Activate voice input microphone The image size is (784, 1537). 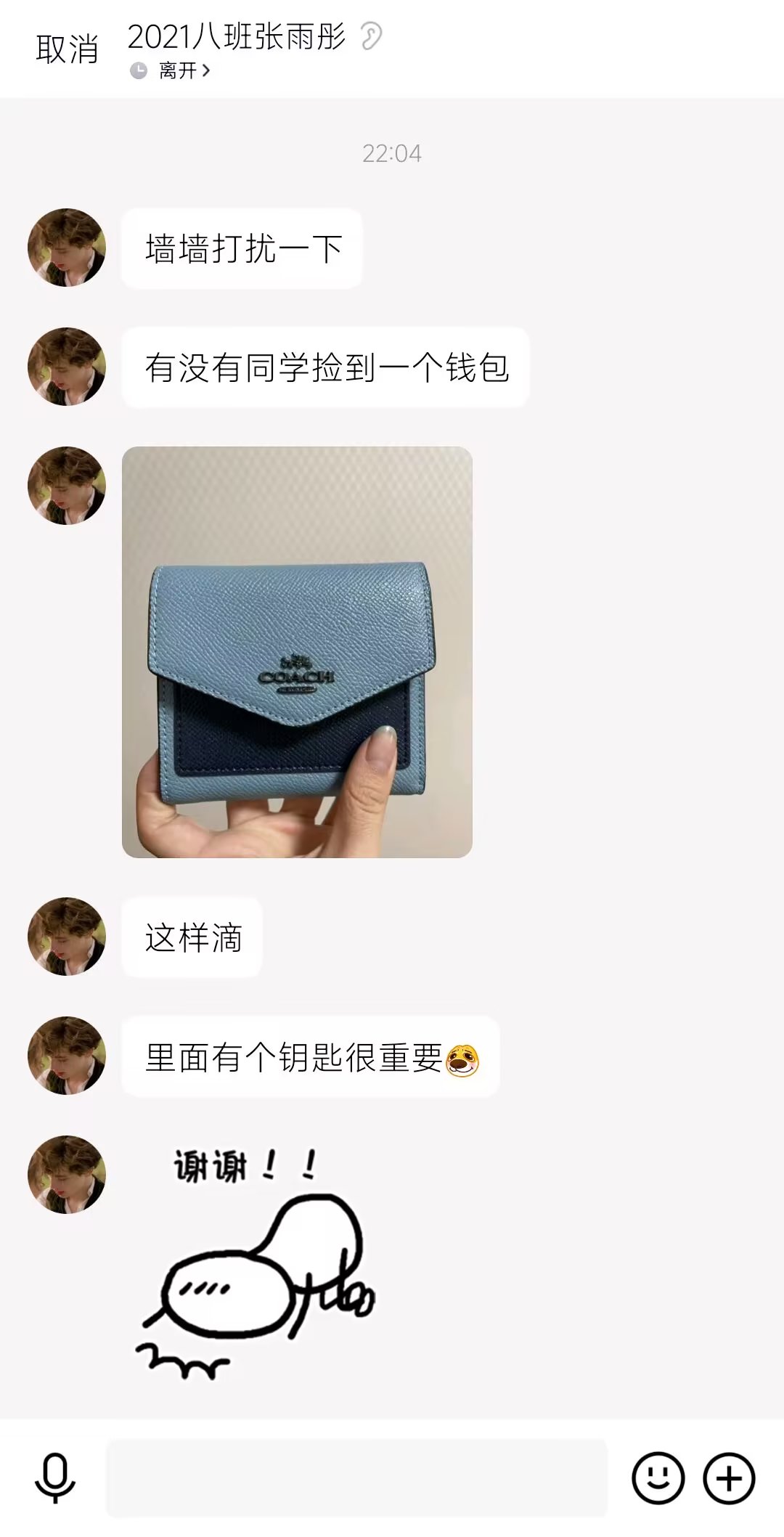(x=55, y=1477)
